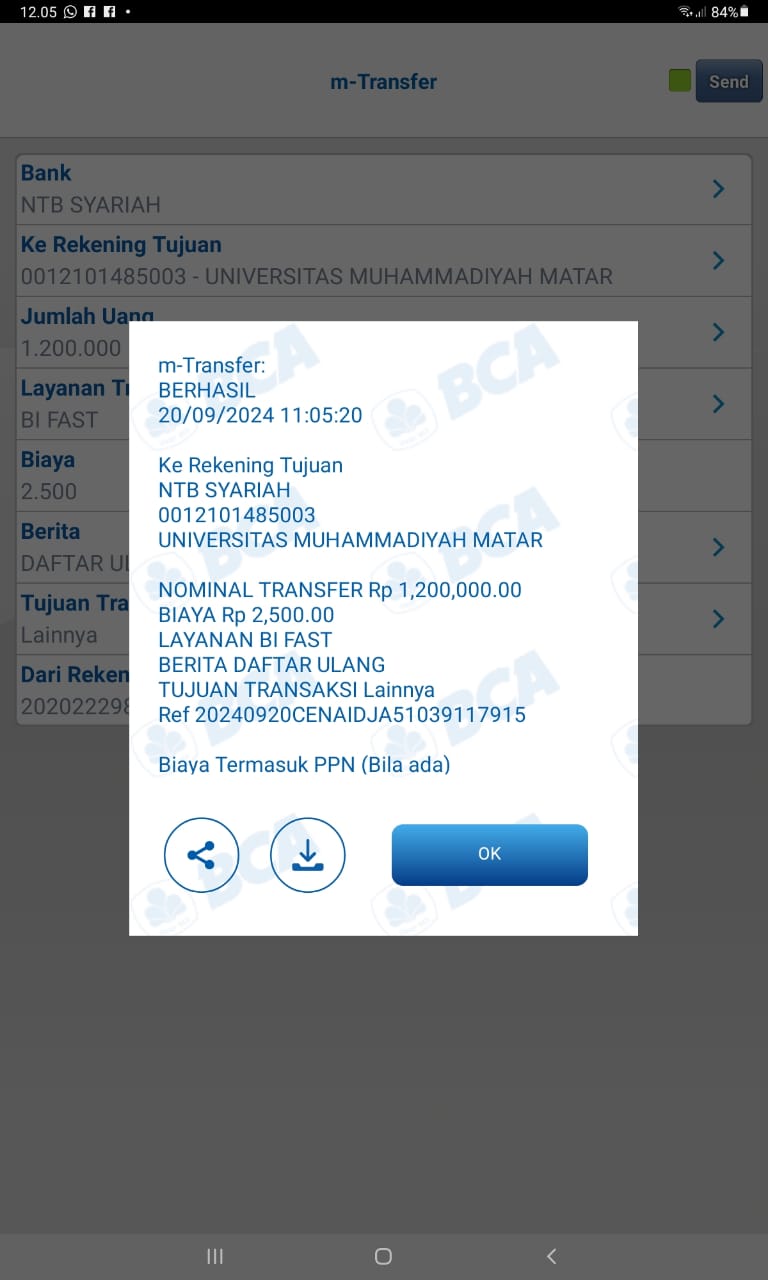
Task: Confirm the dialog with OK
Action: coord(489,854)
